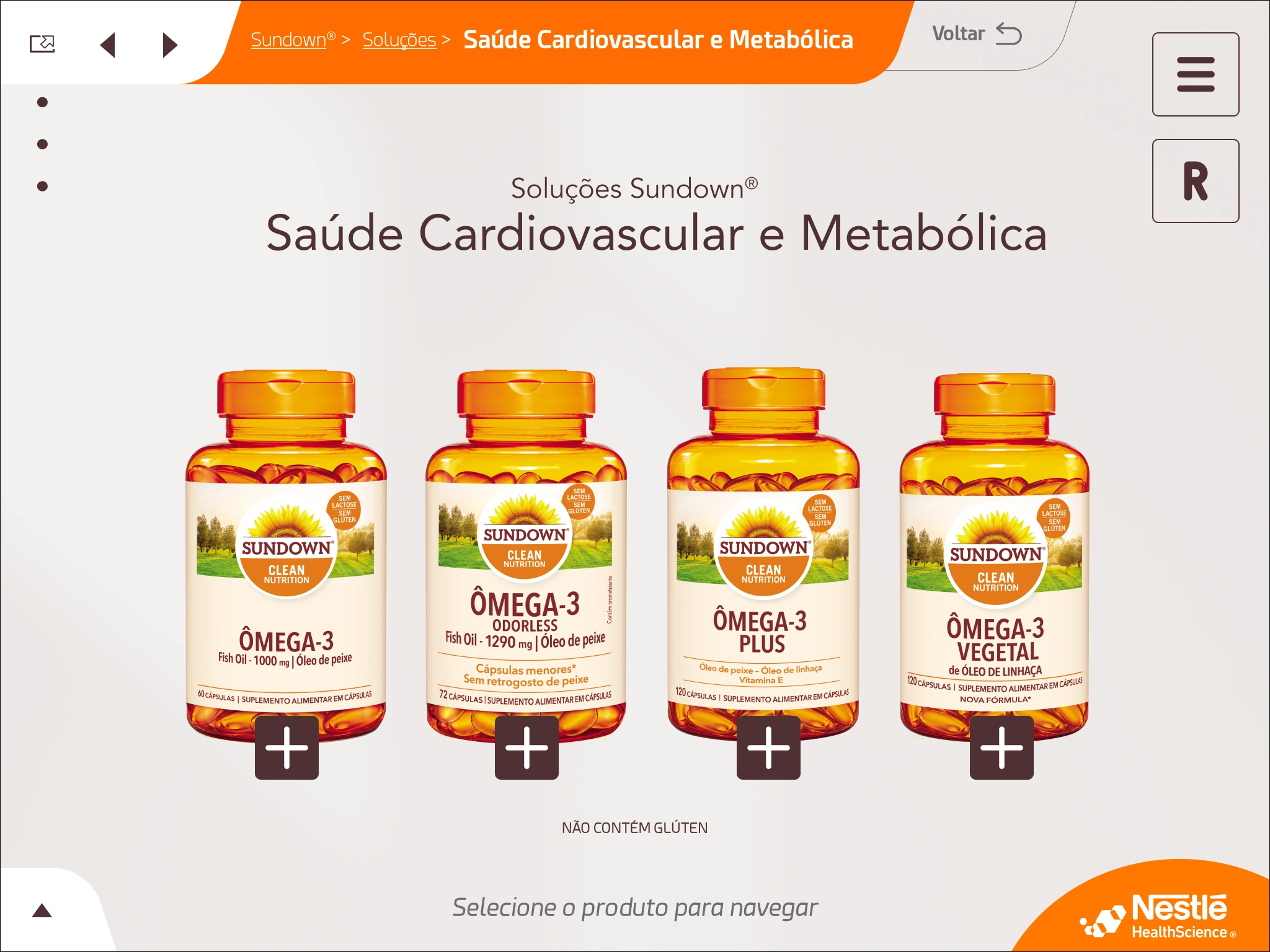Go to the previous slide arrow
The image size is (1270, 952).
click(x=108, y=45)
